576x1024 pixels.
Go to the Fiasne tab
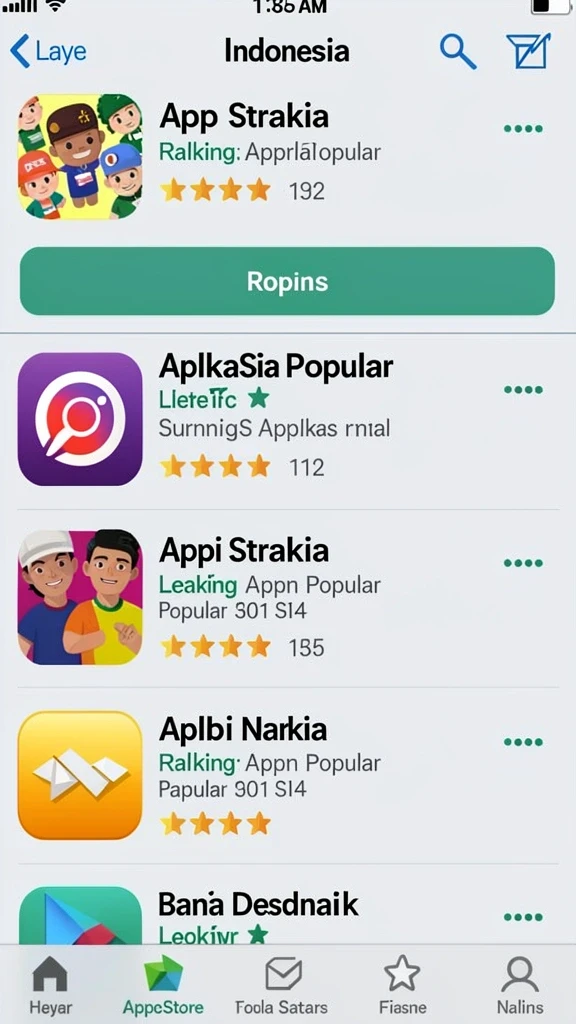pos(402,985)
